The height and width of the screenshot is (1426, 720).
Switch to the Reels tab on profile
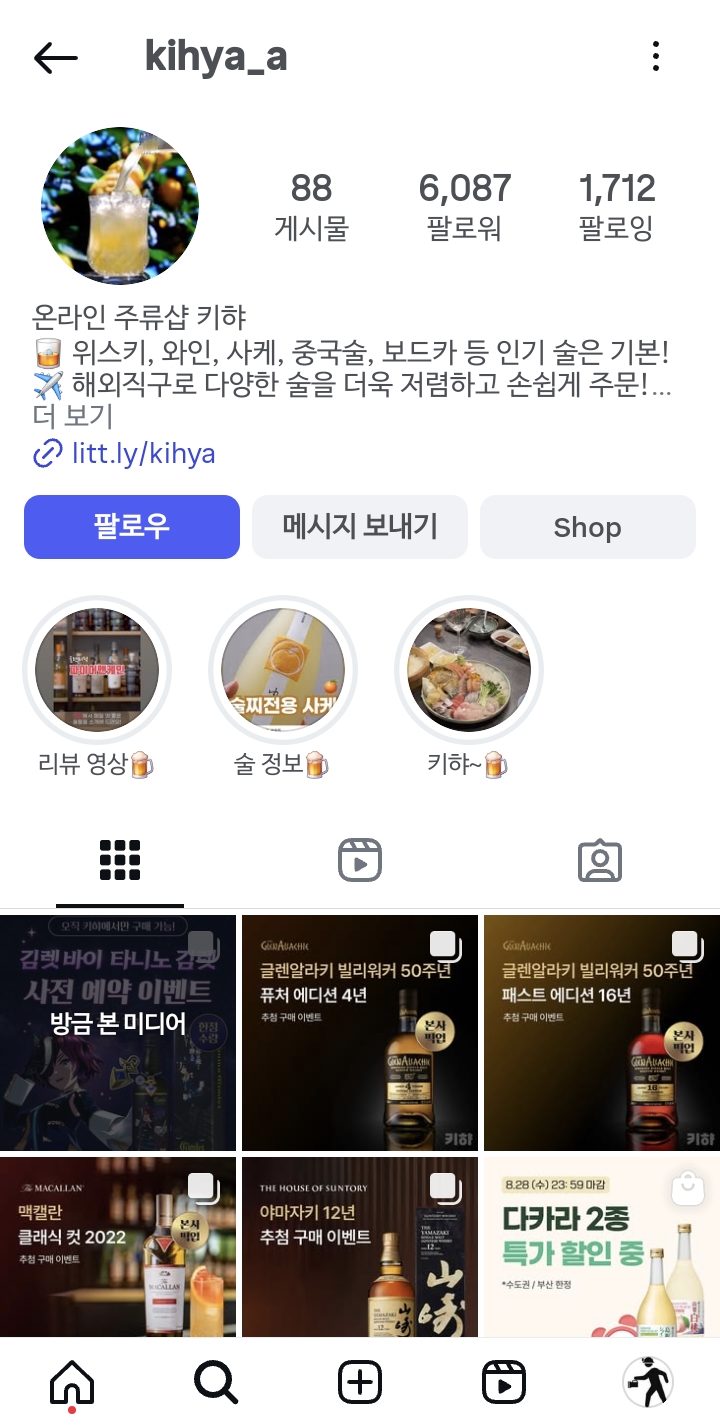(360, 860)
